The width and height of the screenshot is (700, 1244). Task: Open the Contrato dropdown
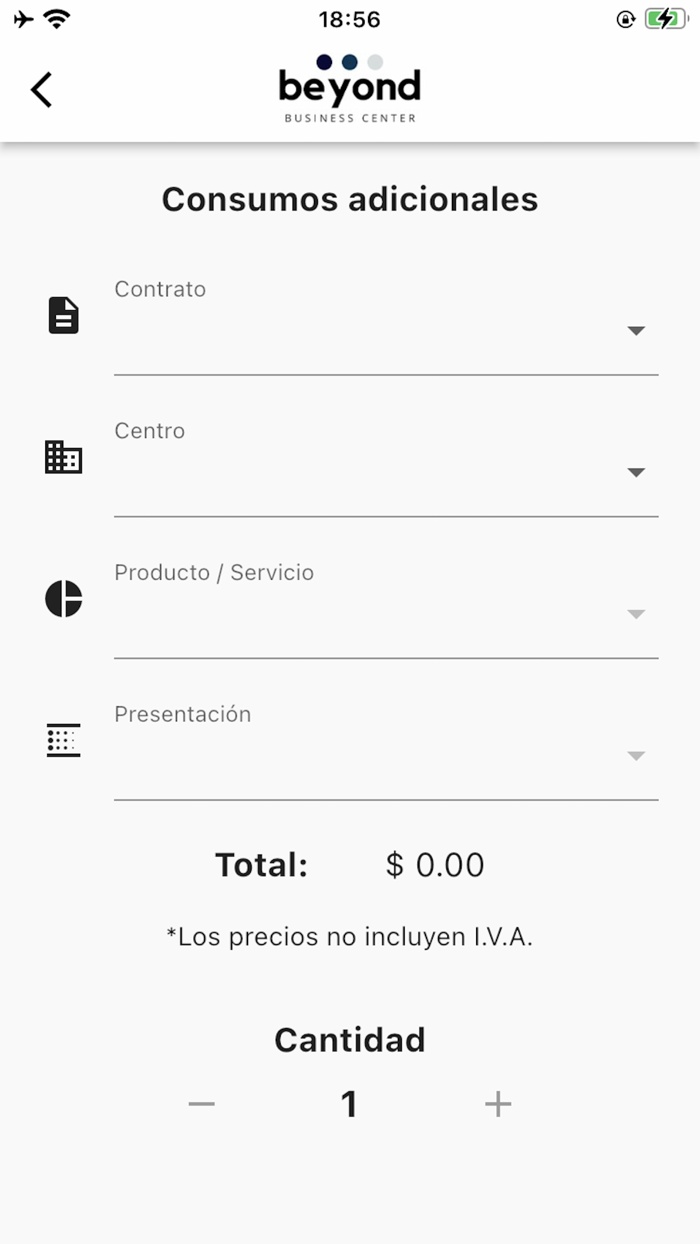[x=385, y=332]
